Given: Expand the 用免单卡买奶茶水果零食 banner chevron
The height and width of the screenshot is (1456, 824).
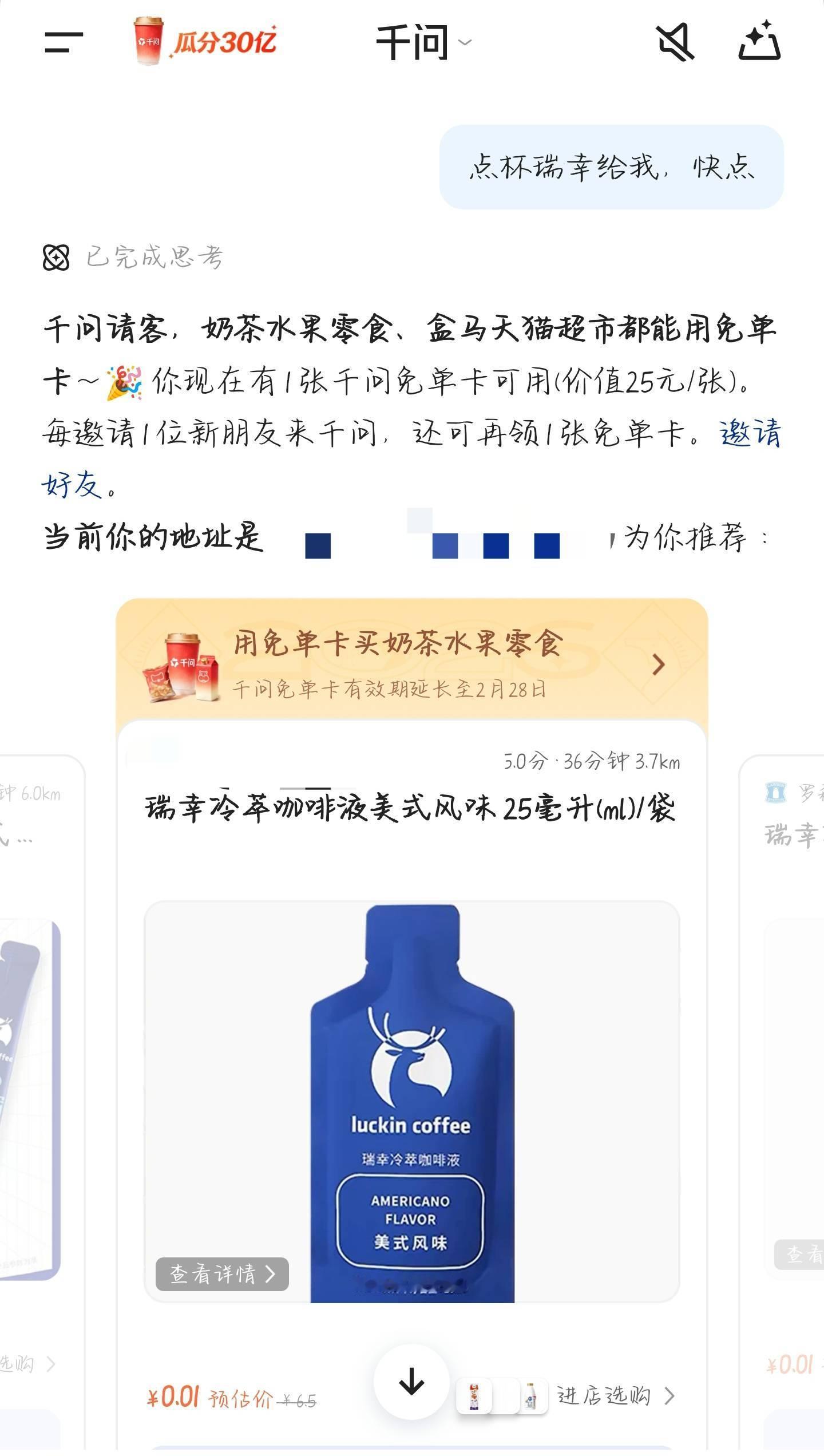Looking at the screenshot, I should tap(659, 664).
